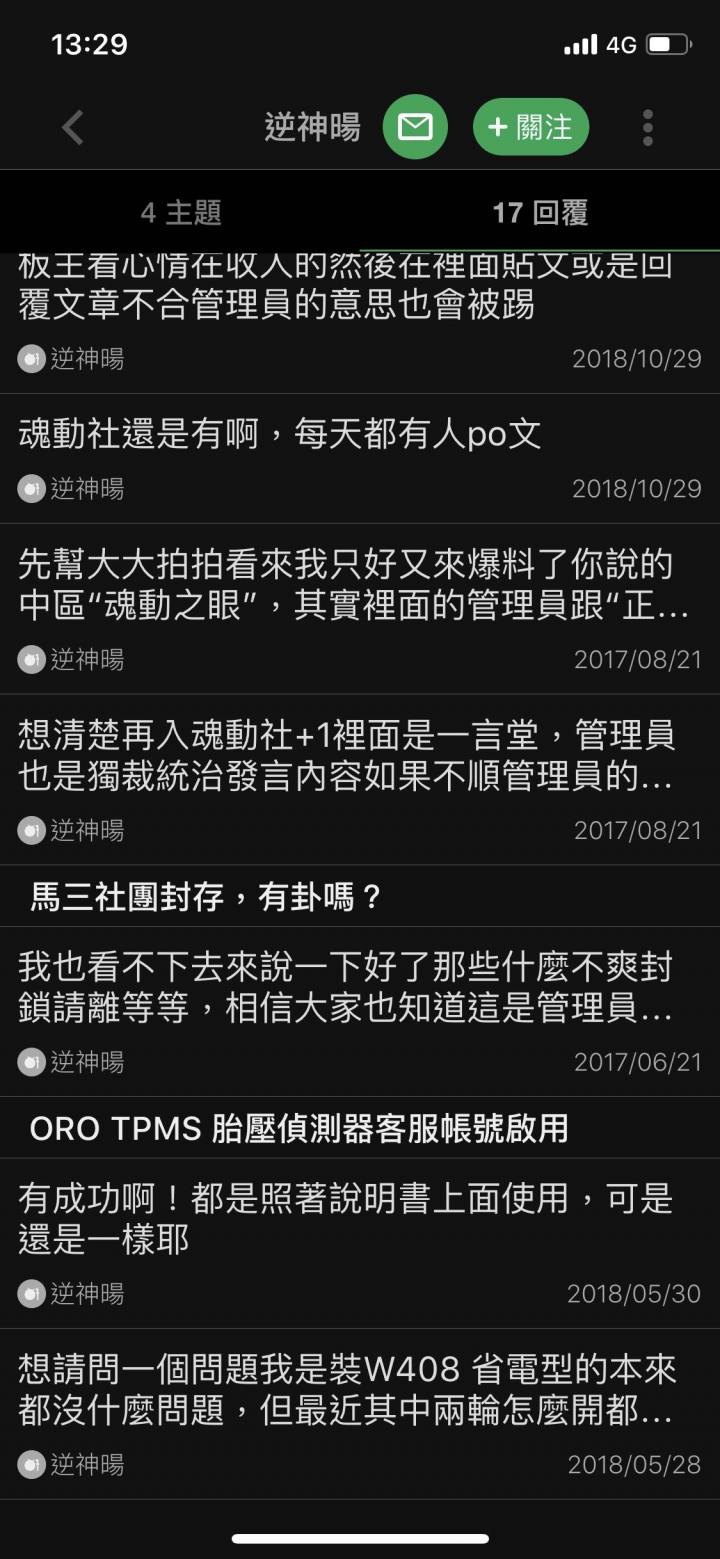The height and width of the screenshot is (1559, 720).
Task: Open reply starting 有成功啊！都是照著說明書
Action: [x=360, y=1244]
